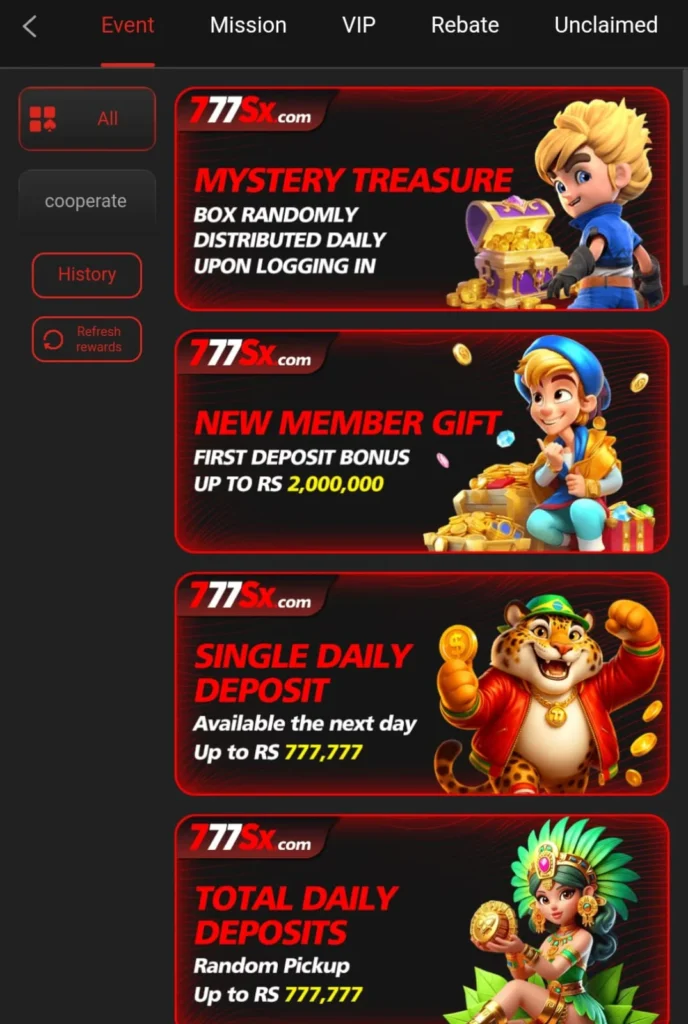Open the New Member Gift banner
This screenshot has width=688, height=1024.
click(x=422, y=441)
